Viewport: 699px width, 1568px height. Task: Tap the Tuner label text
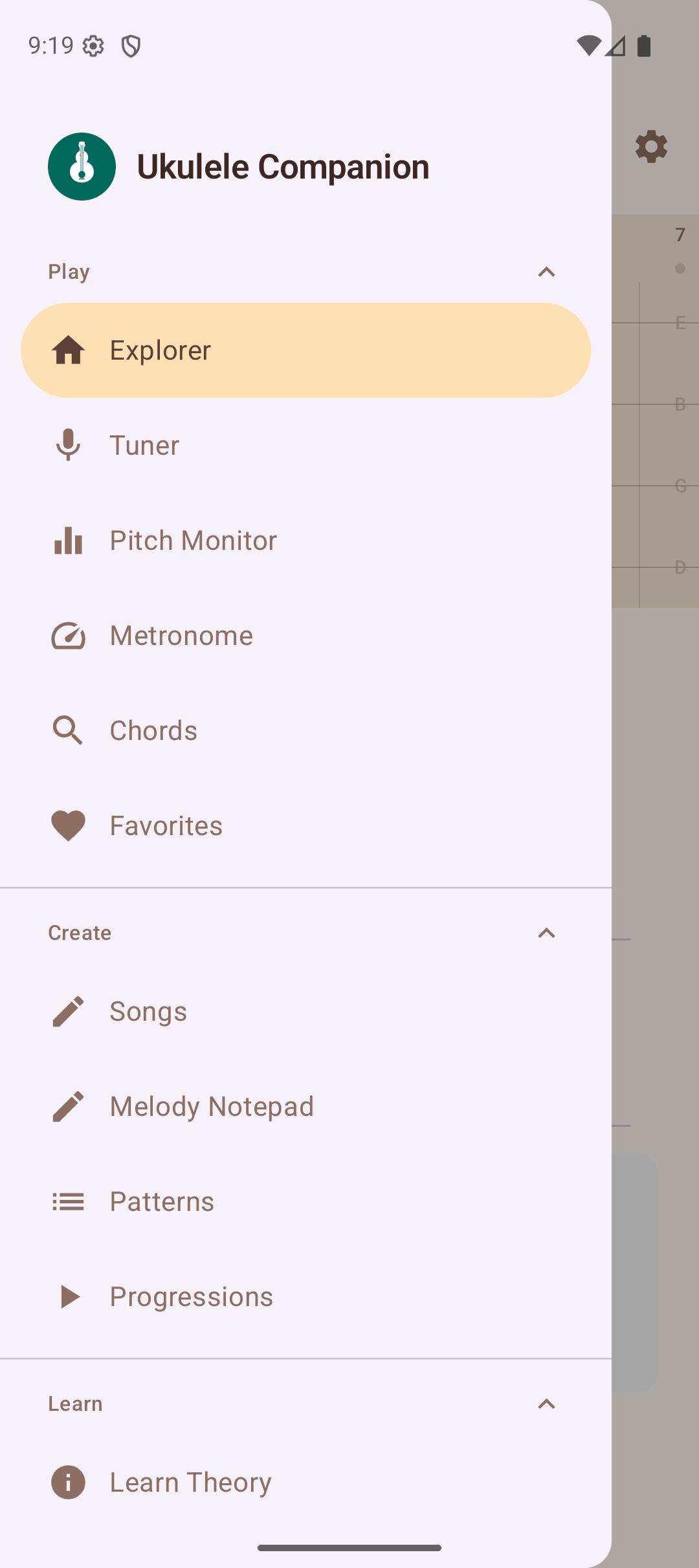144,445
